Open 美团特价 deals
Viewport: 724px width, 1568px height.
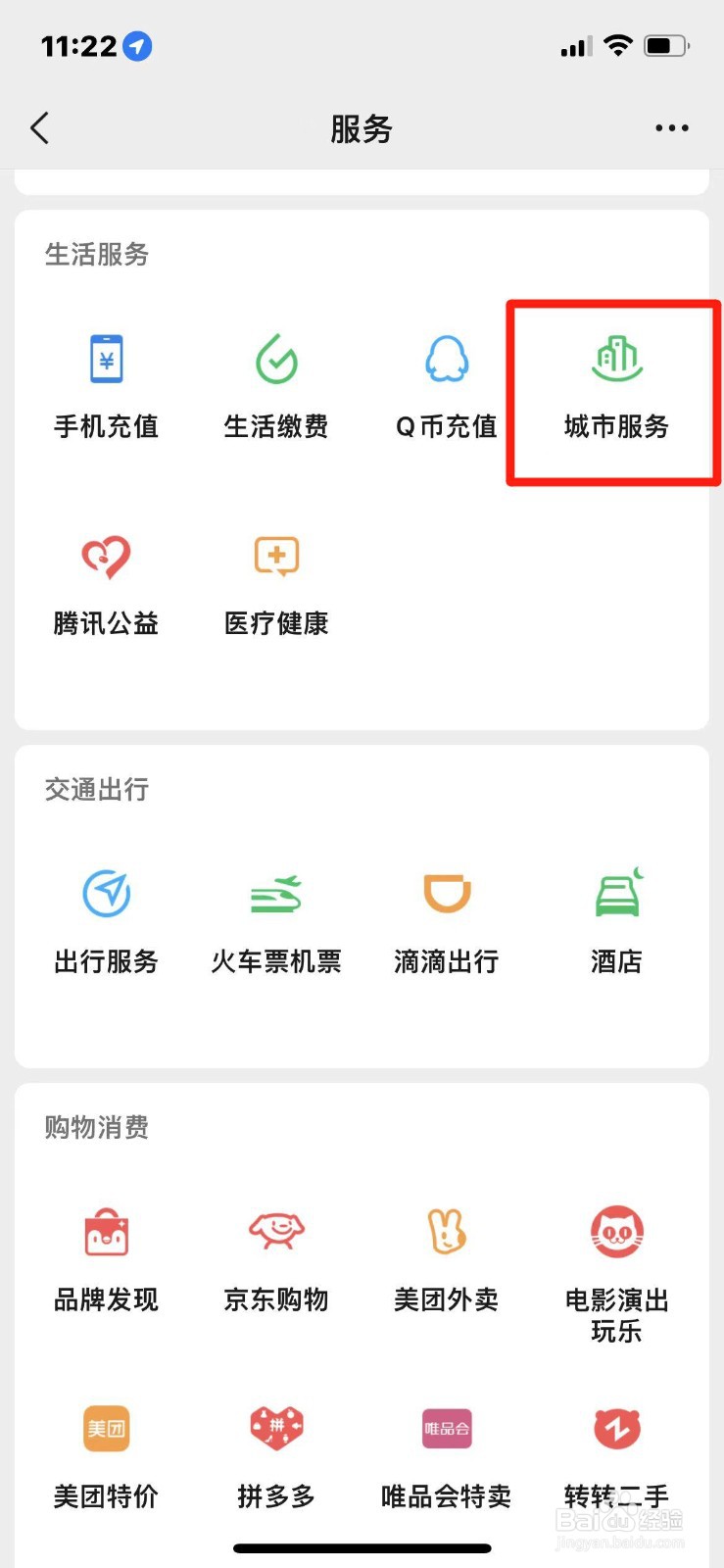coord(106,1457)
